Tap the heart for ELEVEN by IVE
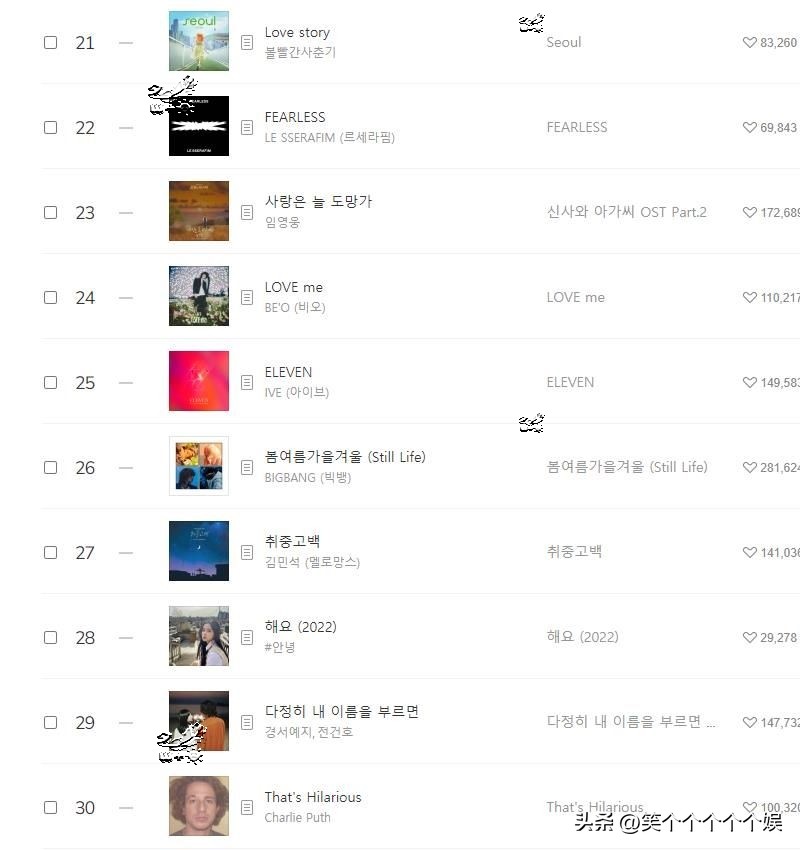This screenshot has height=850, width=800. tap(749, 383)
